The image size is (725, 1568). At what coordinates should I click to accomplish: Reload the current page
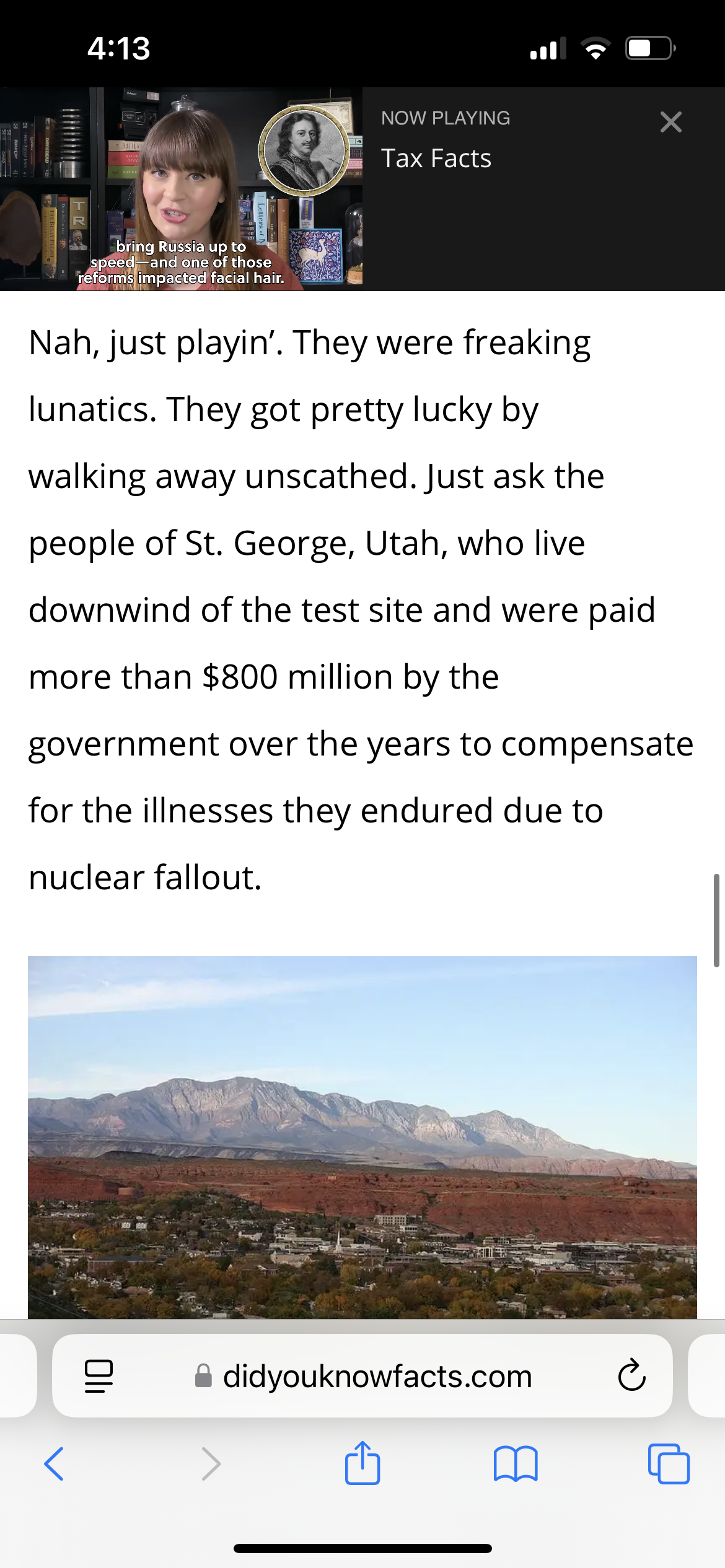pos(631,1375)
